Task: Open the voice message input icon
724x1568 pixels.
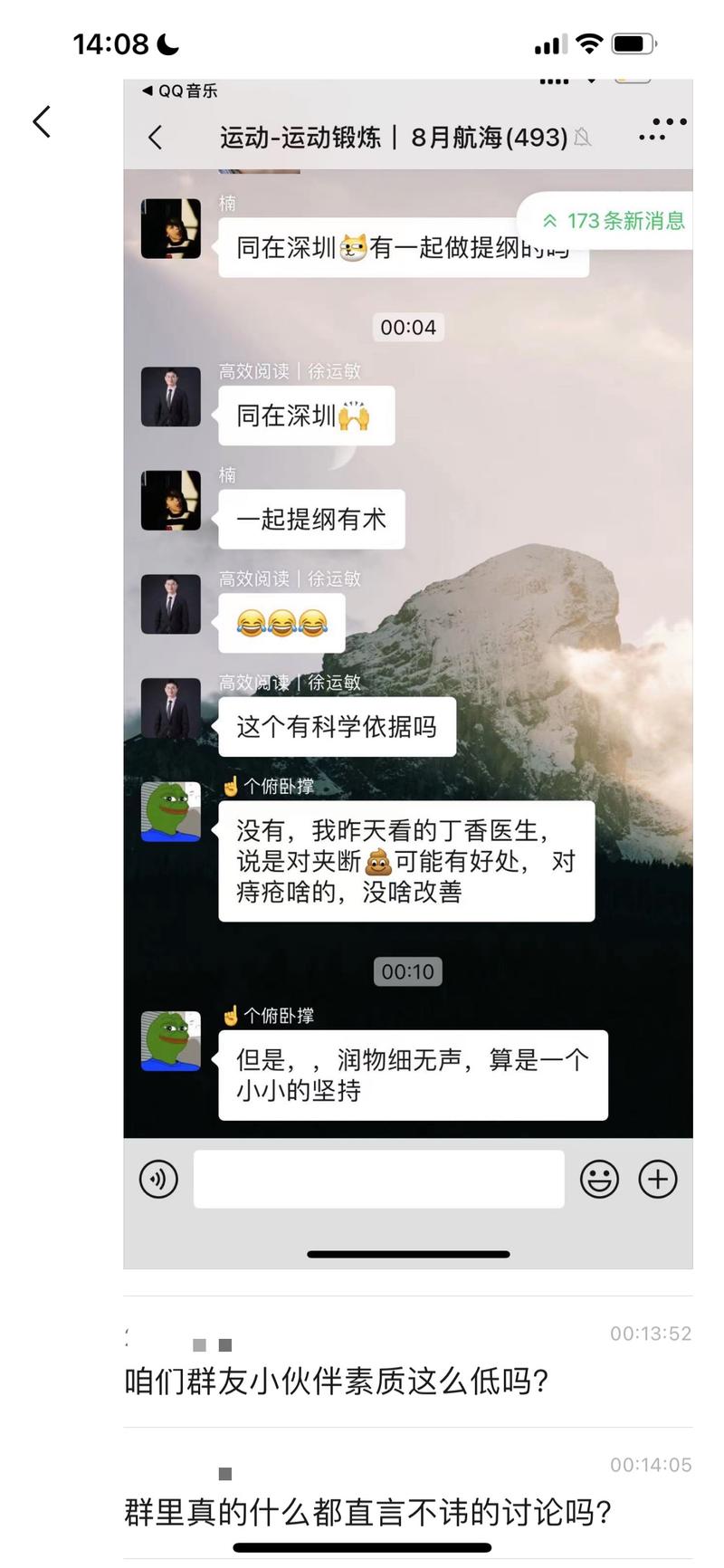Action: coord(158,1179)
